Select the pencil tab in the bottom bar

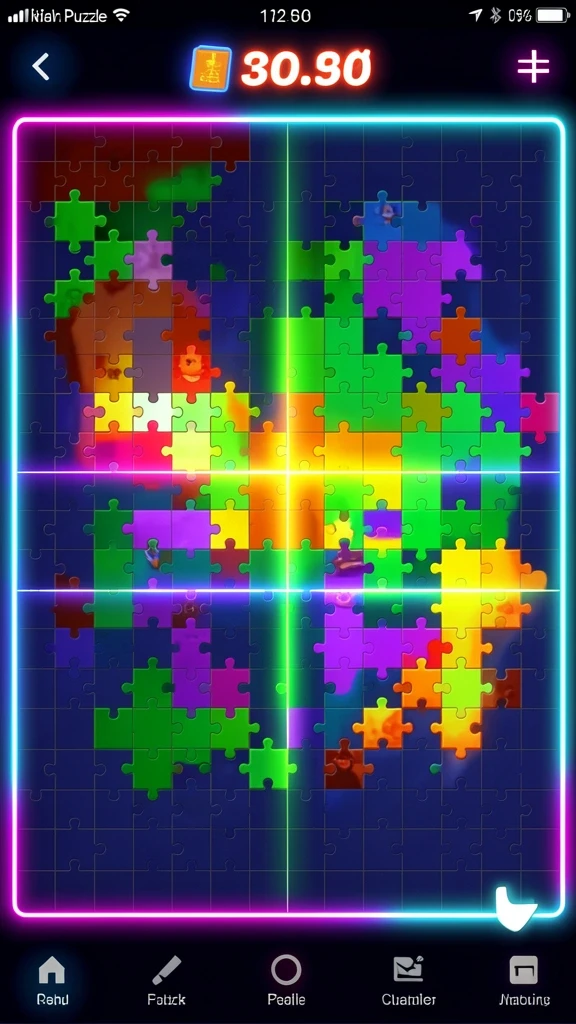click(167, 980)
